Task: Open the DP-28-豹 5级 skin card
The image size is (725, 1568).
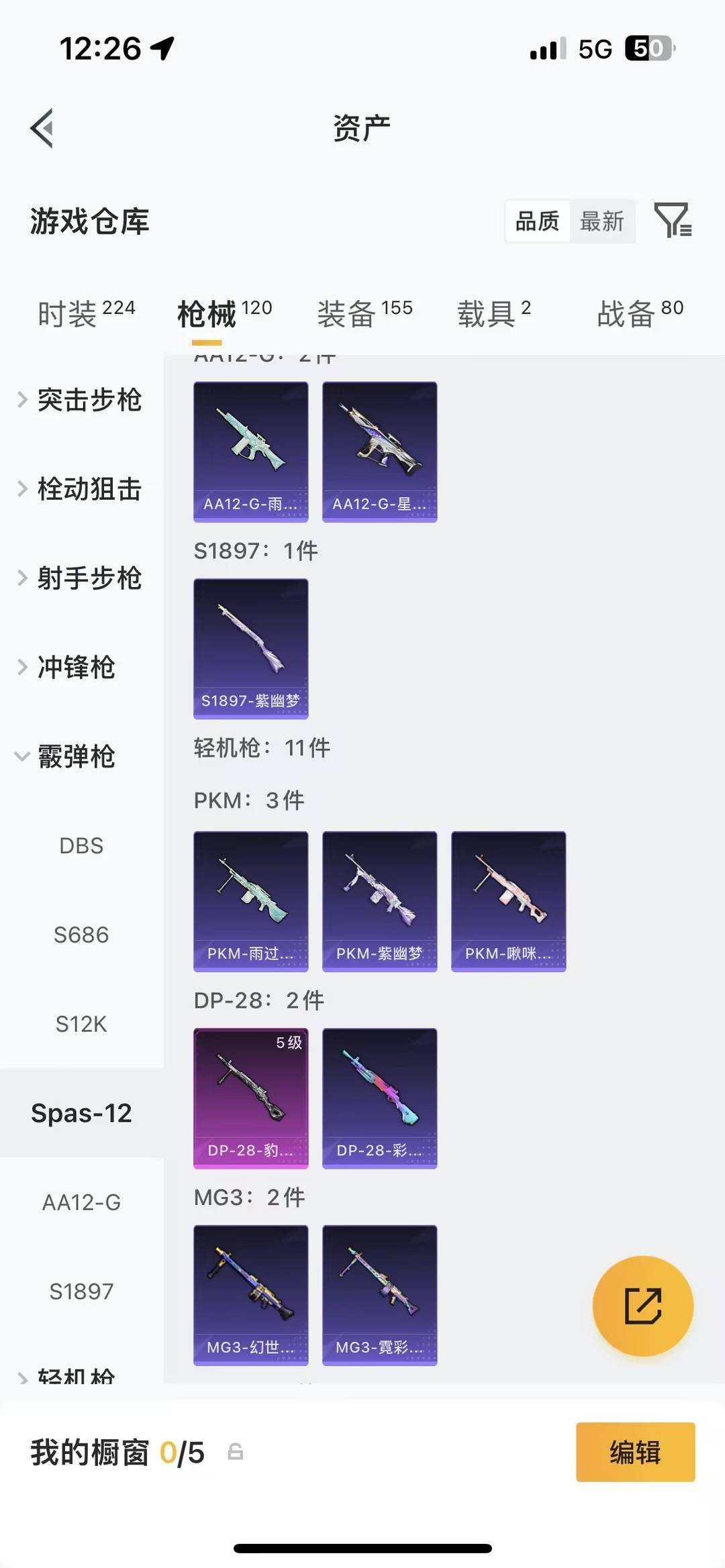Action: click(x=250, y=1096)
